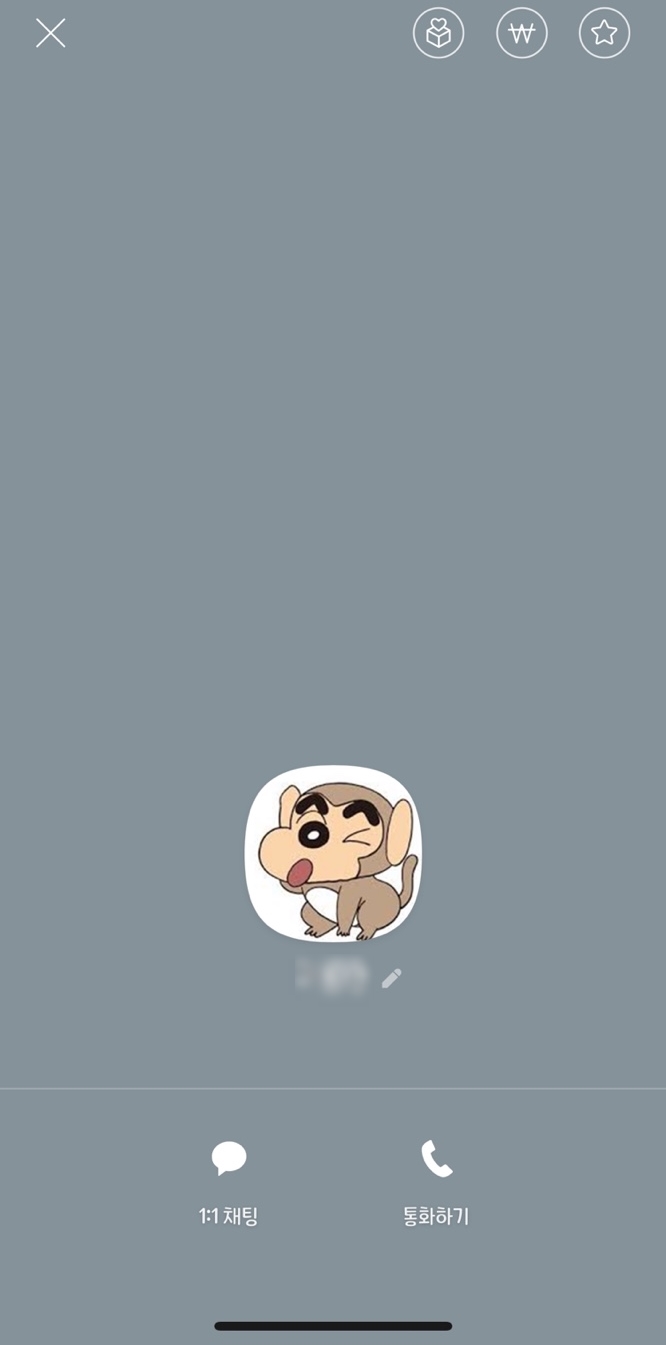
Task: Add this friend to favorites
Action: click(604, 33)
